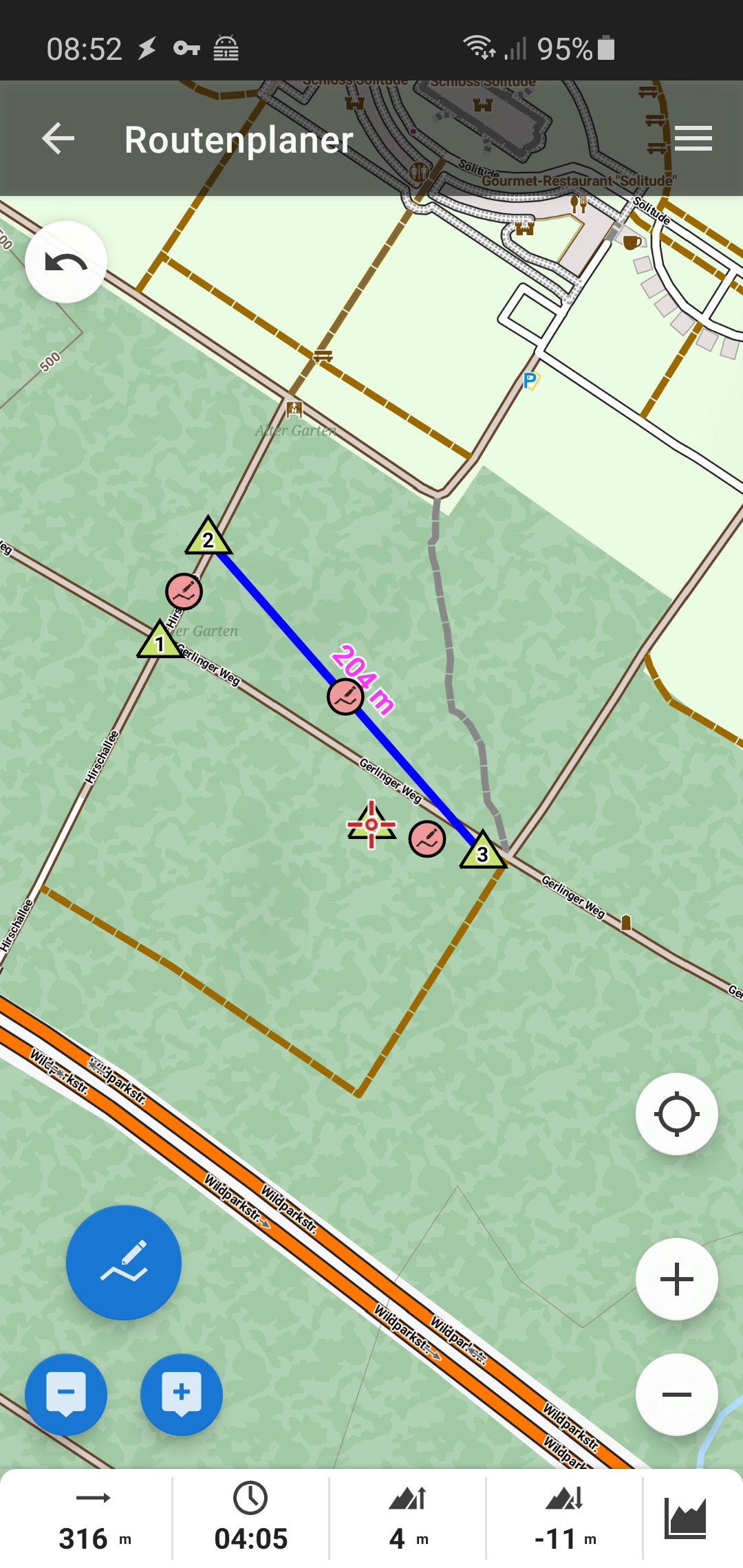Zoom in on the map
This screenshot has height=1568, width=743.
(676, 1279)
